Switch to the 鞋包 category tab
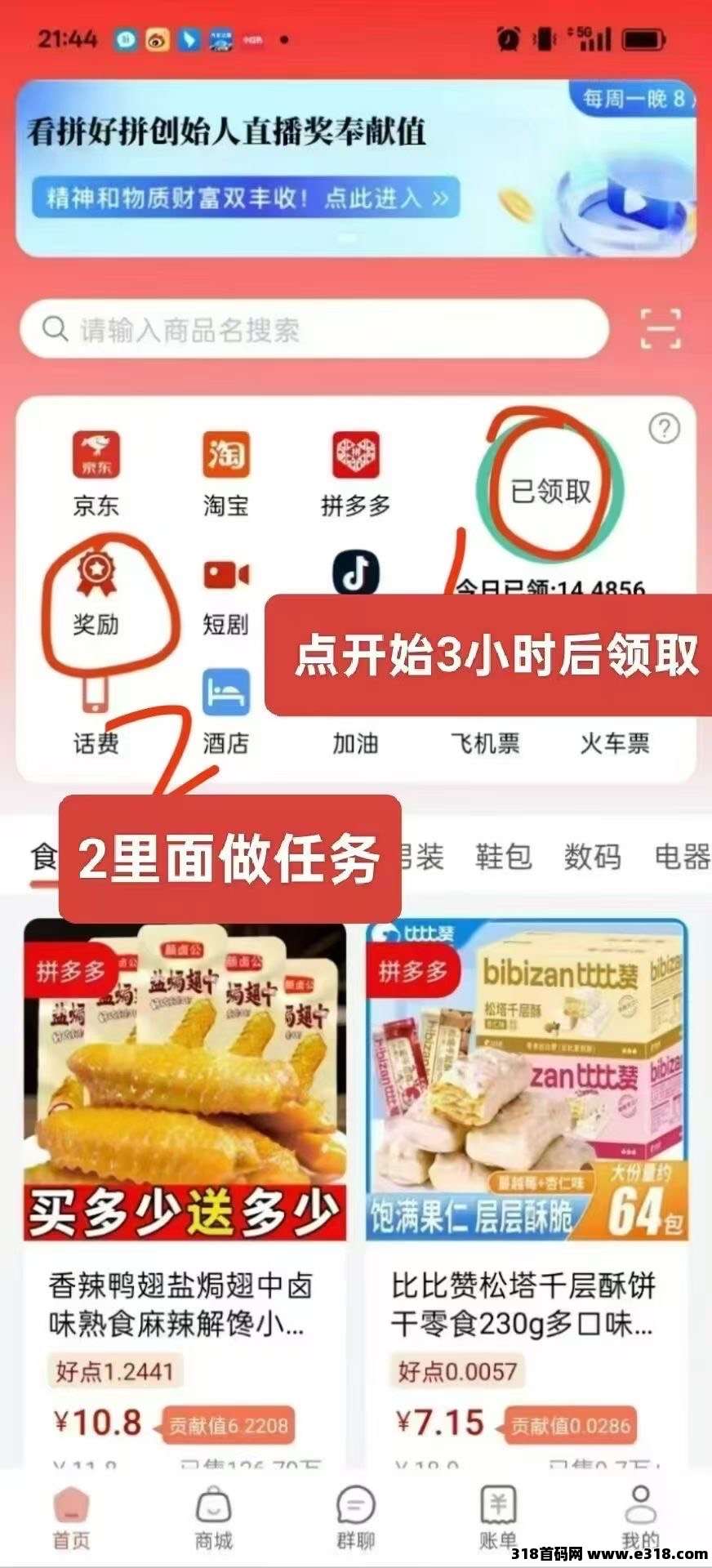This screenshot has height=1568, width=712. tap(503, 857)
